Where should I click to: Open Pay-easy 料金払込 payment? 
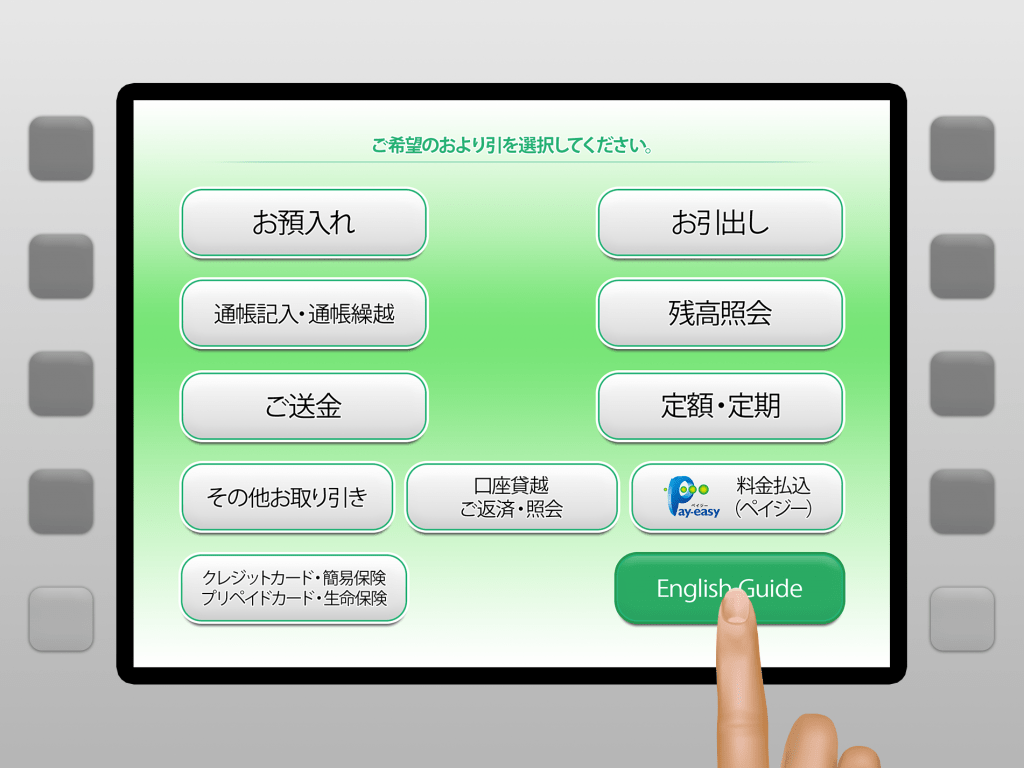click(x=737, y=497)
